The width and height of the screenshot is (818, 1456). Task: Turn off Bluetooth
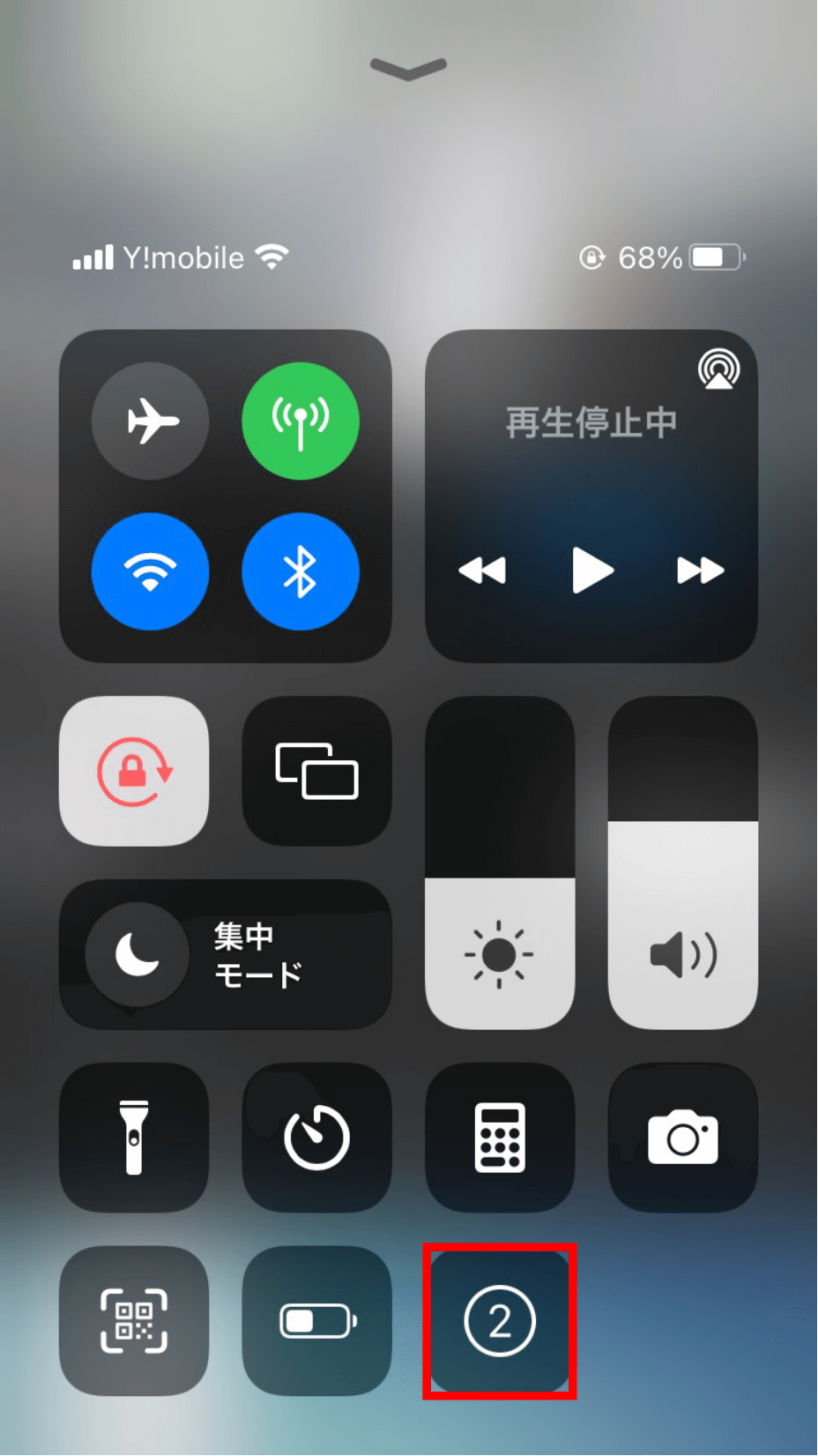click(x=301, y=571)
